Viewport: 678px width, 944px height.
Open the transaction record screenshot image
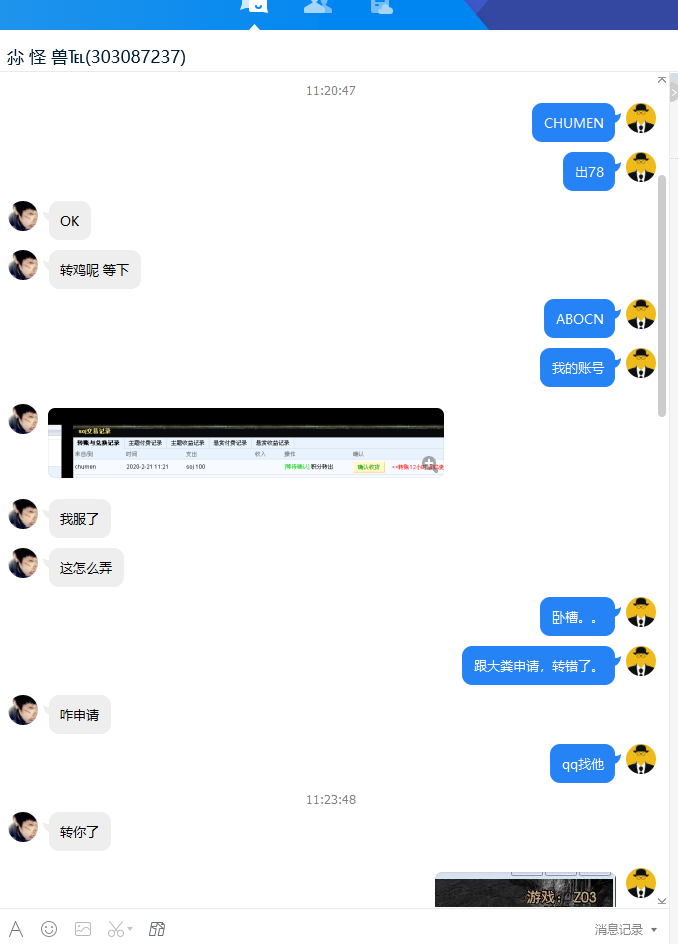[x=245, y=443]
